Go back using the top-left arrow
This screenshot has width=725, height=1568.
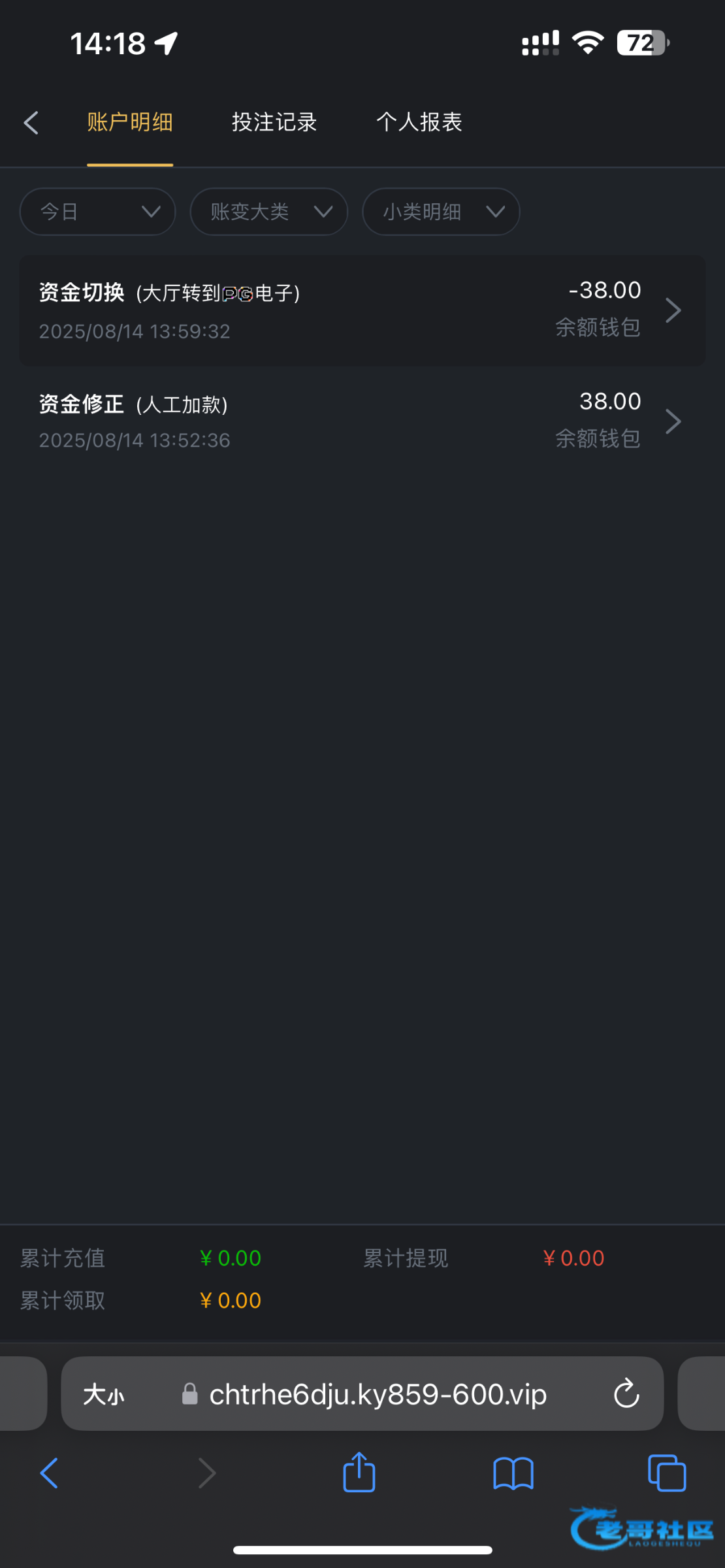[x=31, y=122]
